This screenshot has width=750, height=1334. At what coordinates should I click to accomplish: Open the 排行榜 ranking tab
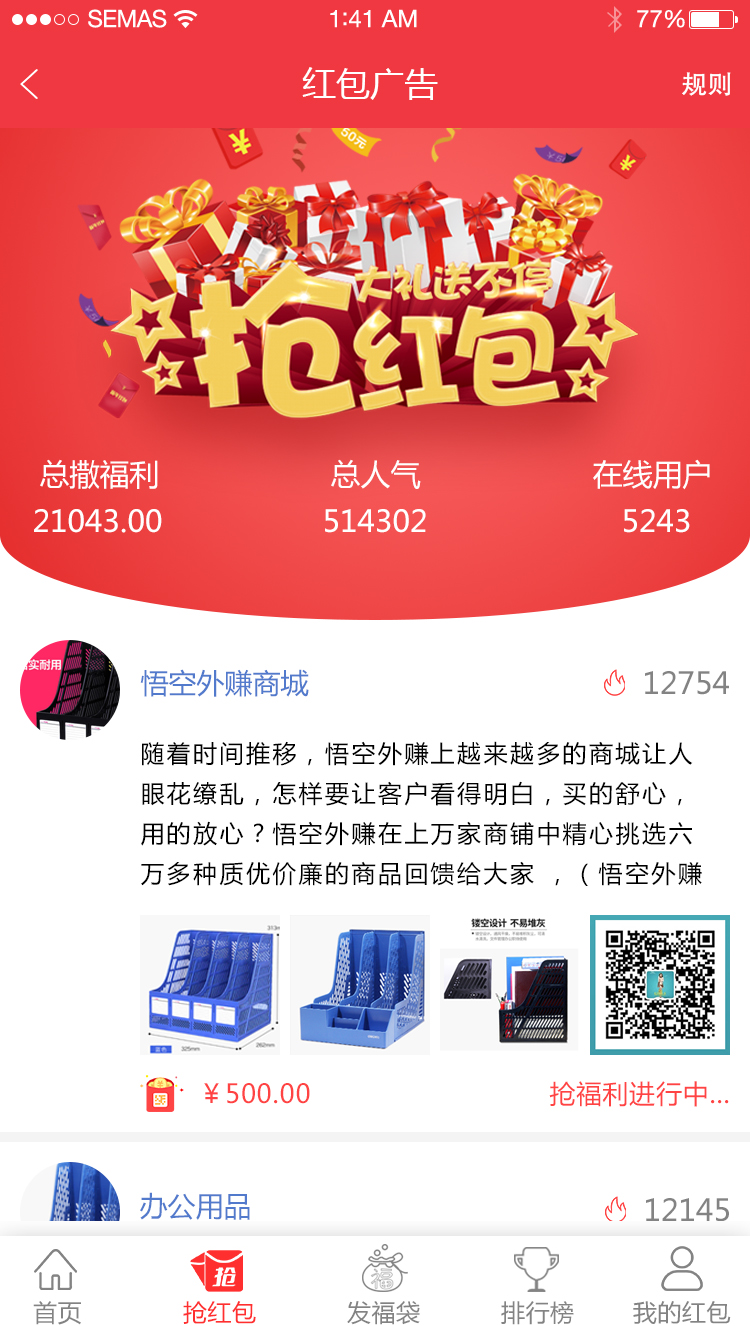(x=537, y=1286)
